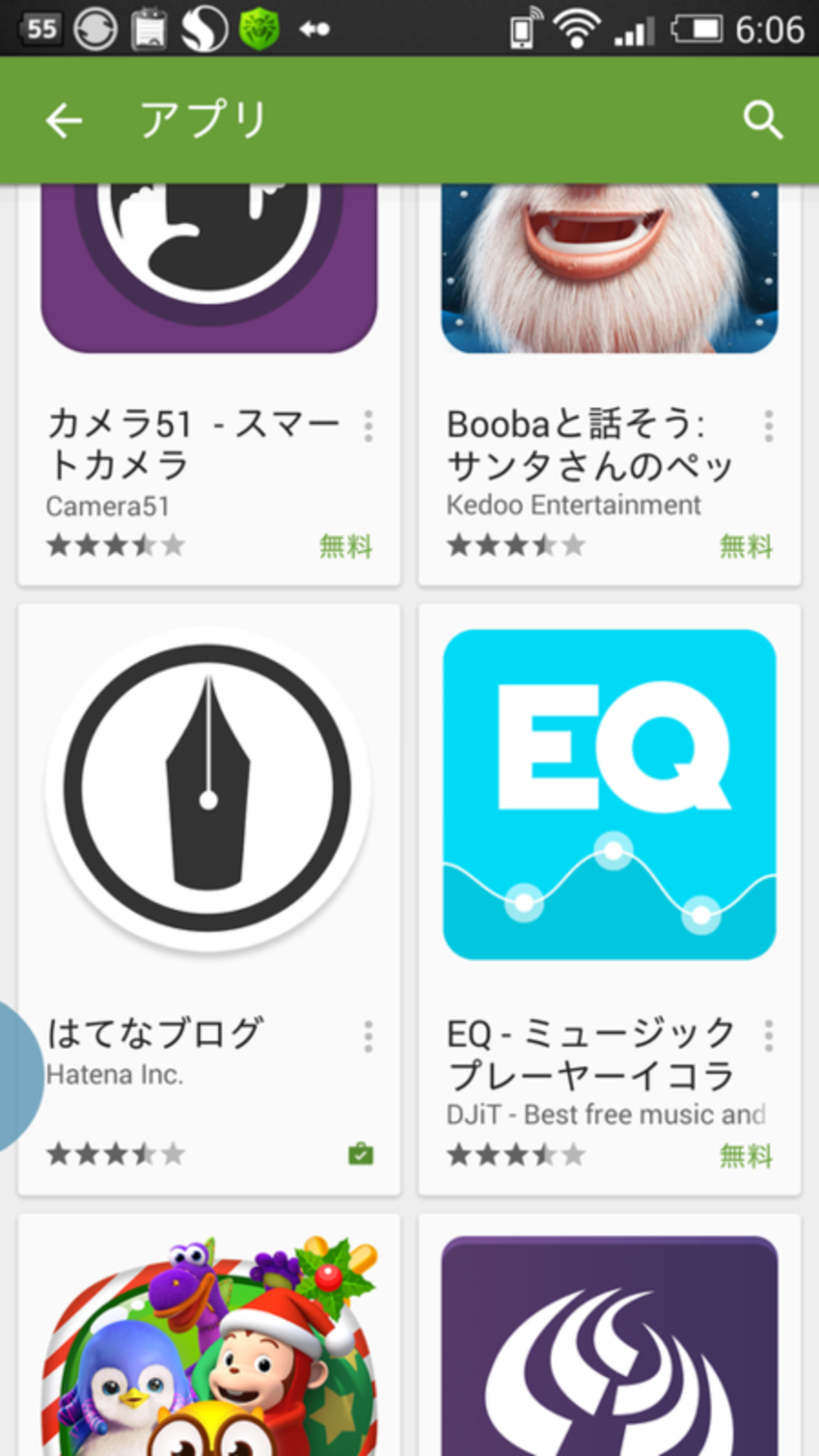The width and height of the screenshot is (819, 1456).
Task: Go back using the arrow icon
Action: 64,120
